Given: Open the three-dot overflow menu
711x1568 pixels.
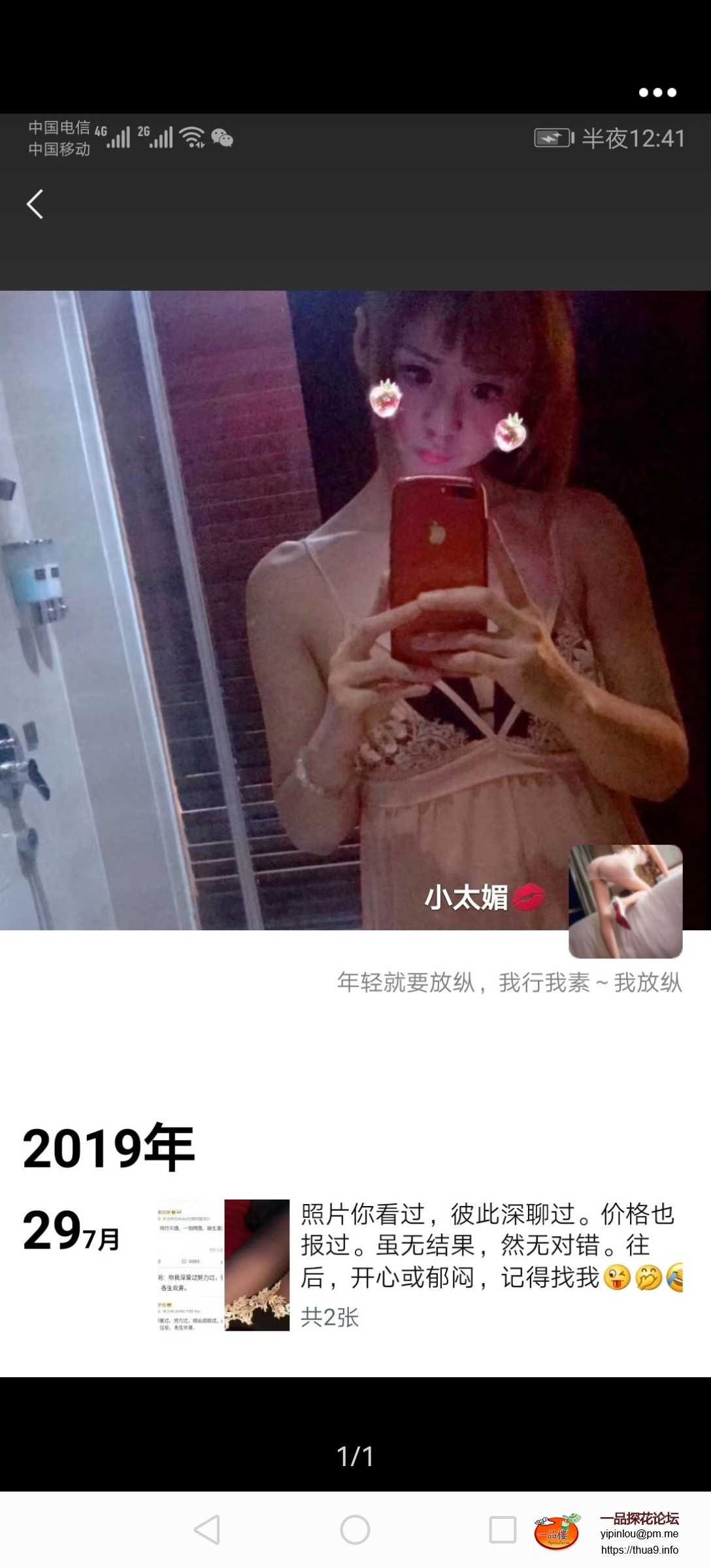Looking at the screenshot, I should (x=657, y=92).
